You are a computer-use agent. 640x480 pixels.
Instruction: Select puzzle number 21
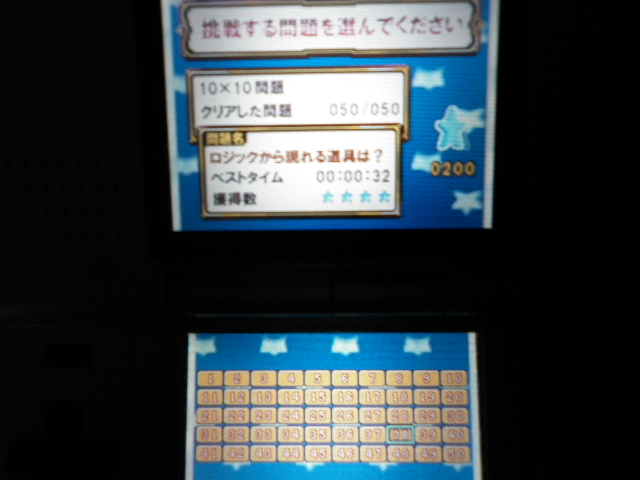[x=210, y=415]
